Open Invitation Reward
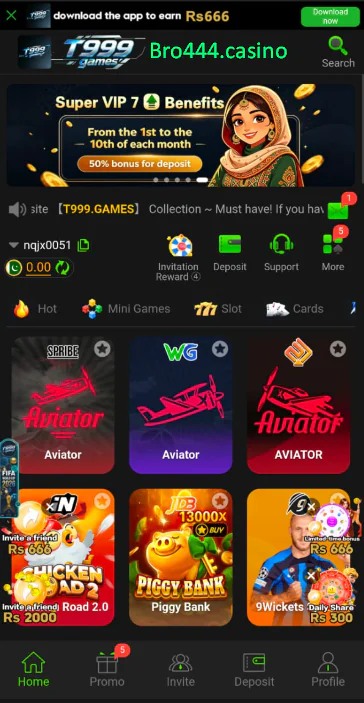The image size is (364, 703). pyautogui.click(x=178, y=258)
